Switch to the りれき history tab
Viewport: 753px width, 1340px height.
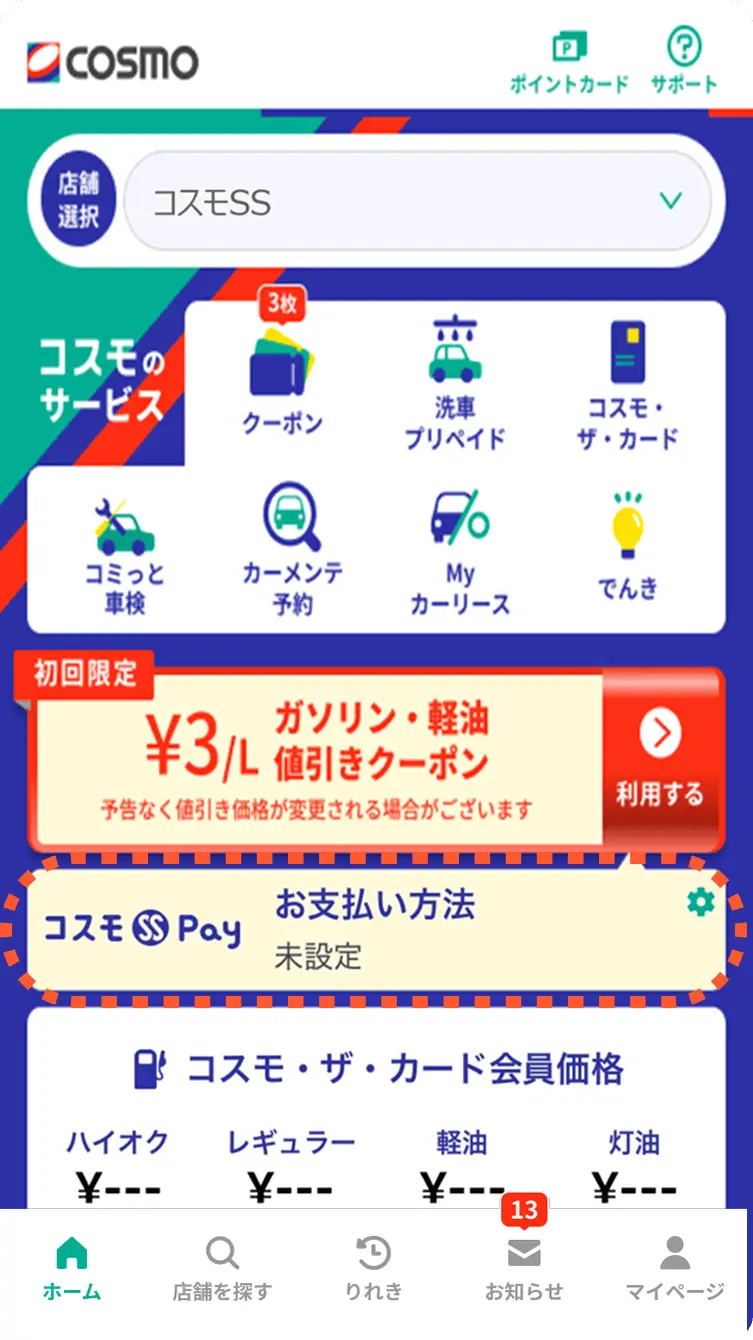coord(373,1269)
